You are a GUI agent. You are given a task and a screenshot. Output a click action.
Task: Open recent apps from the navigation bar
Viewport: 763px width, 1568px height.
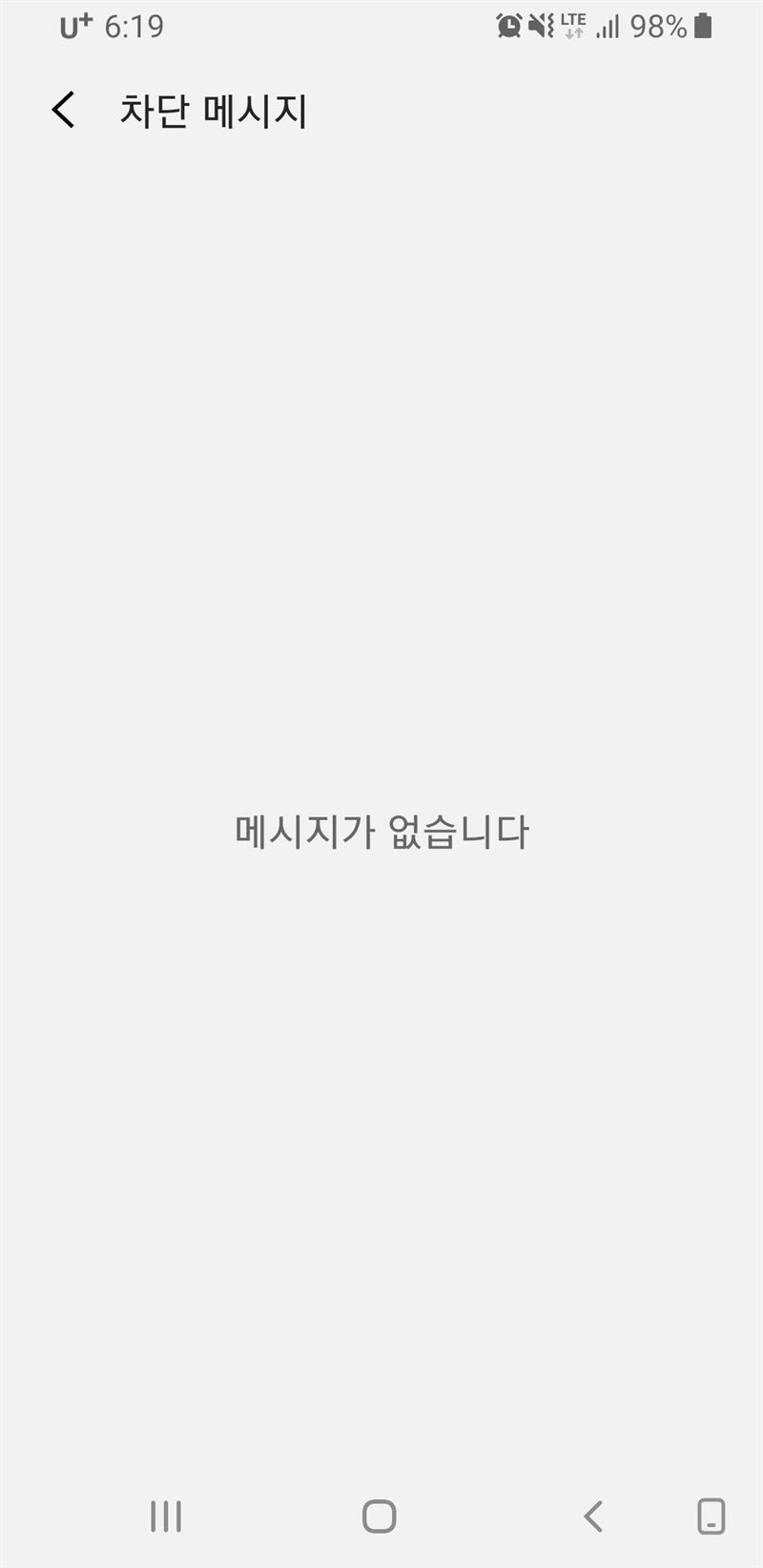(166, 1516)
